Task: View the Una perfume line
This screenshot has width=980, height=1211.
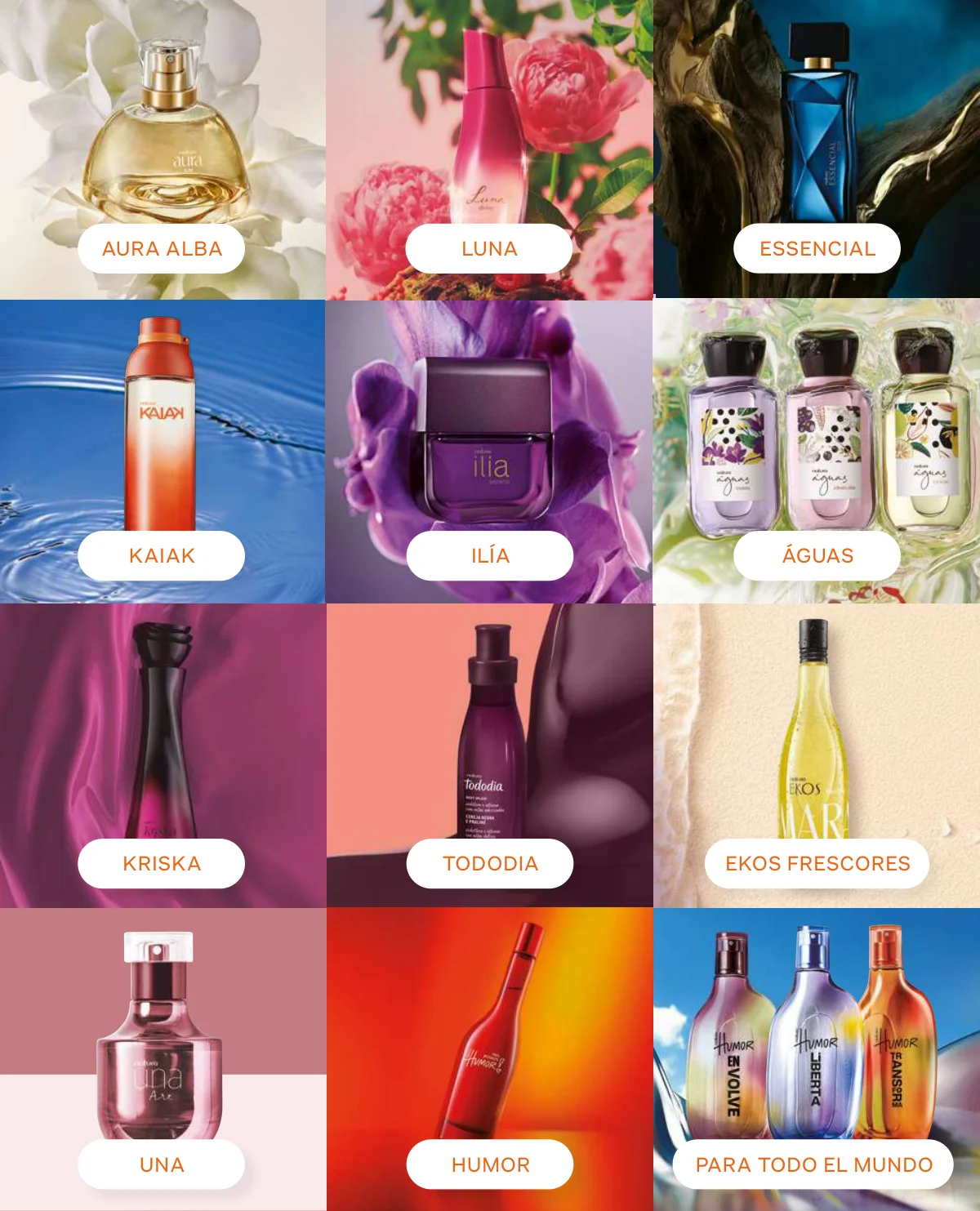Action: click(162, 1165)
